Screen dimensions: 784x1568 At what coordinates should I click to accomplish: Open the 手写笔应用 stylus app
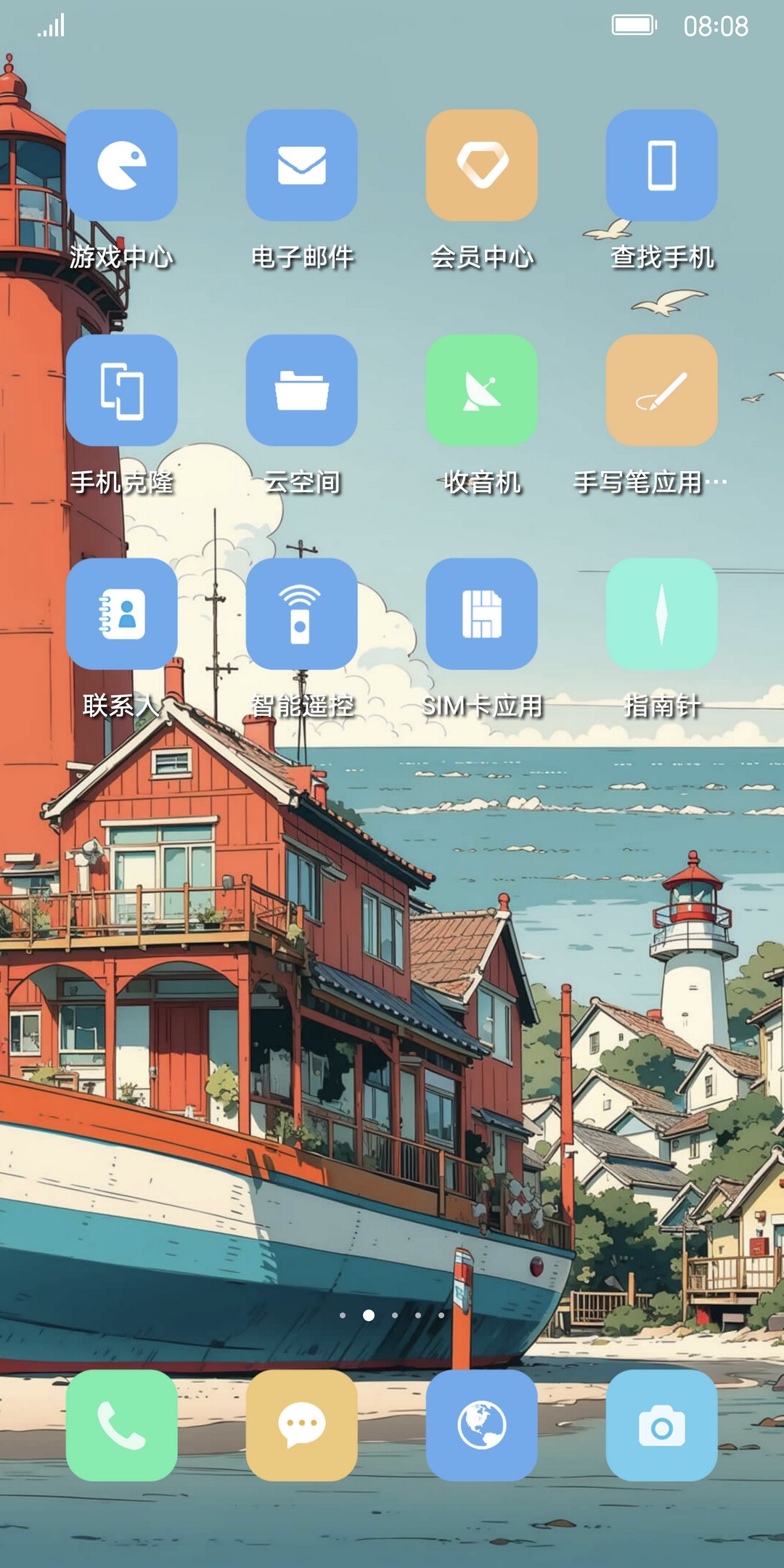point(661,391)
